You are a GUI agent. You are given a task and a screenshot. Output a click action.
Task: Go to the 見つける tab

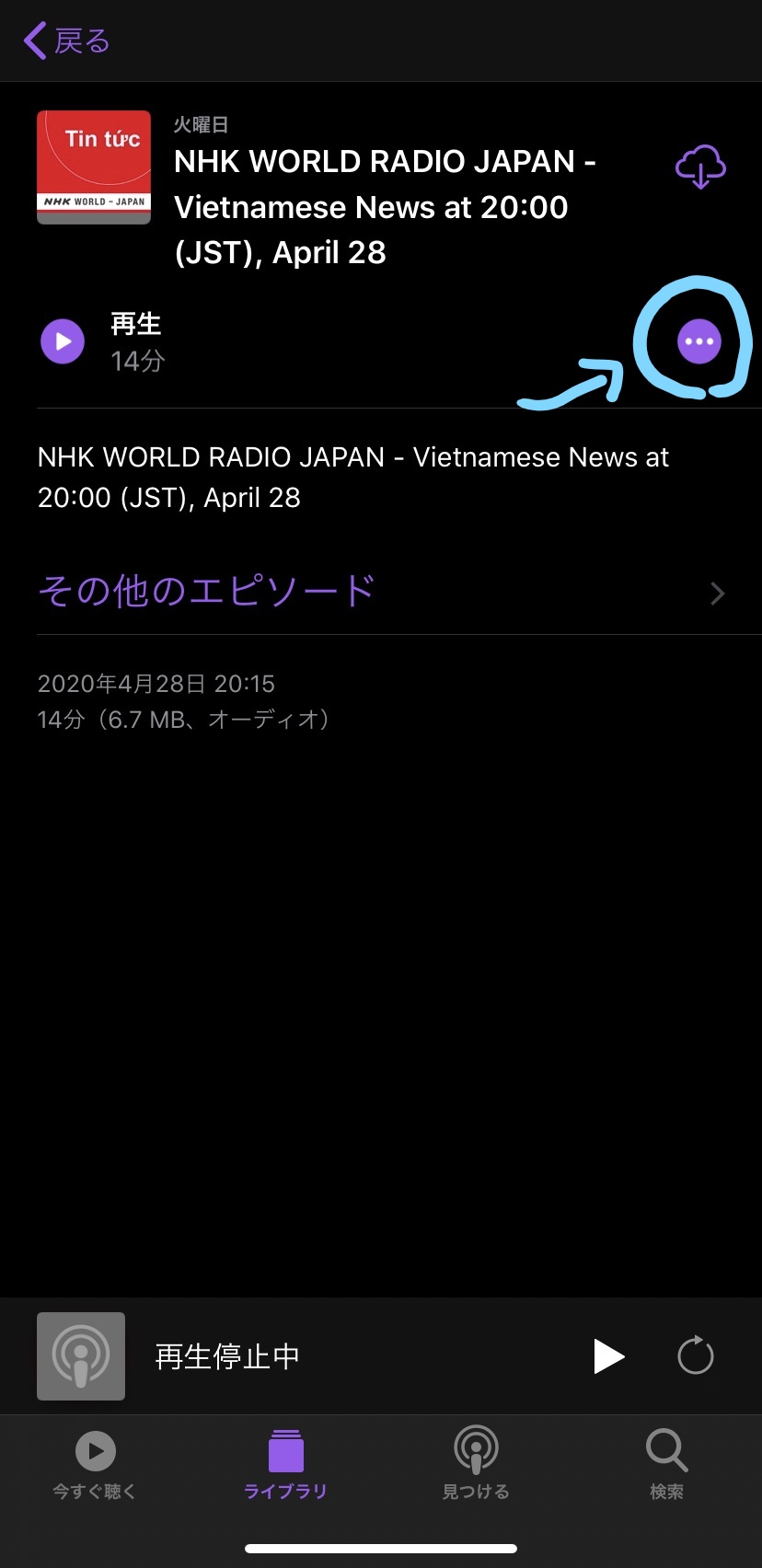tap(476, 1465)
